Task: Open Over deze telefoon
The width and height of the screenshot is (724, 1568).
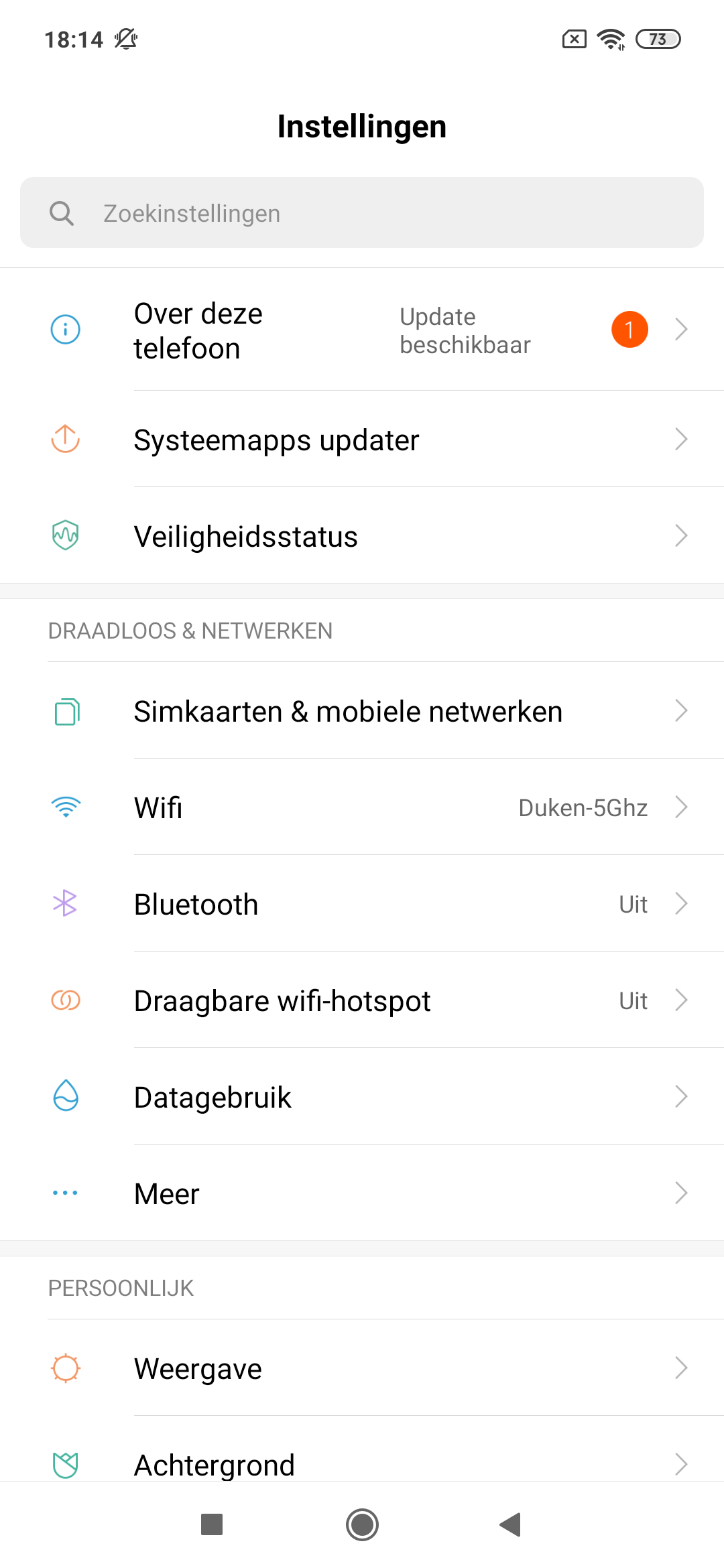Action: (362, 330)
